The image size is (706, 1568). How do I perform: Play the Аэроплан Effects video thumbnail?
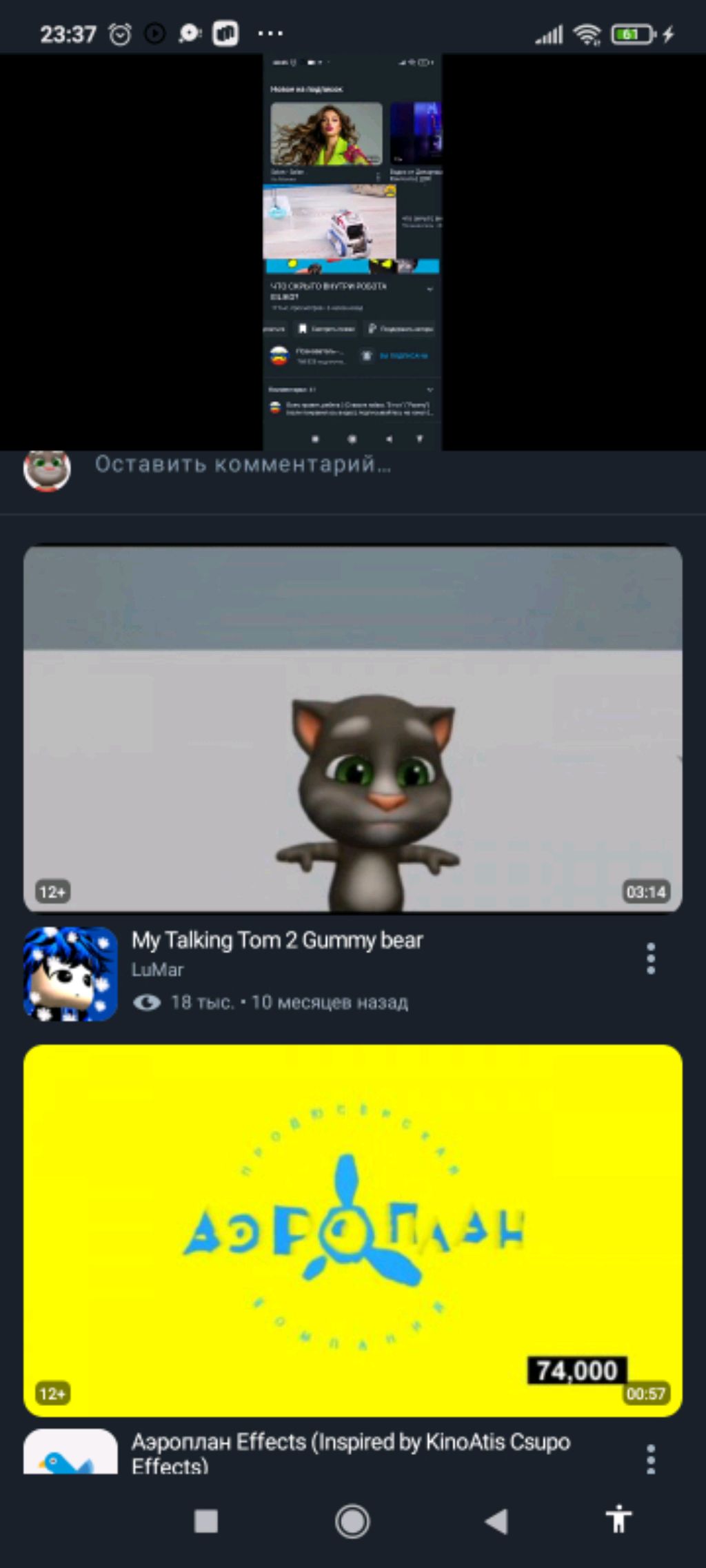point(352,1230)
